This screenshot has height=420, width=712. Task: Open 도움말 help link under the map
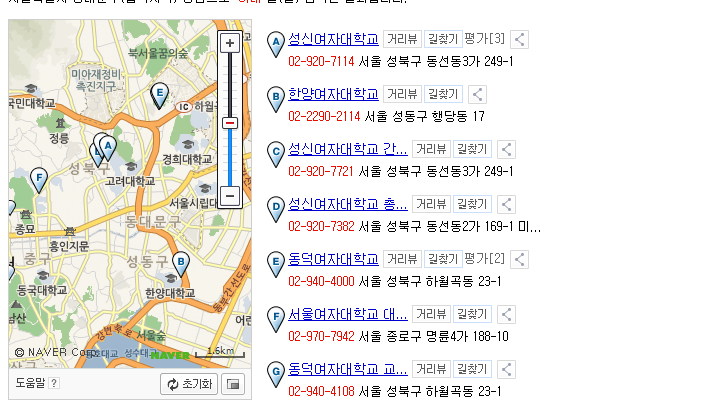36,383
